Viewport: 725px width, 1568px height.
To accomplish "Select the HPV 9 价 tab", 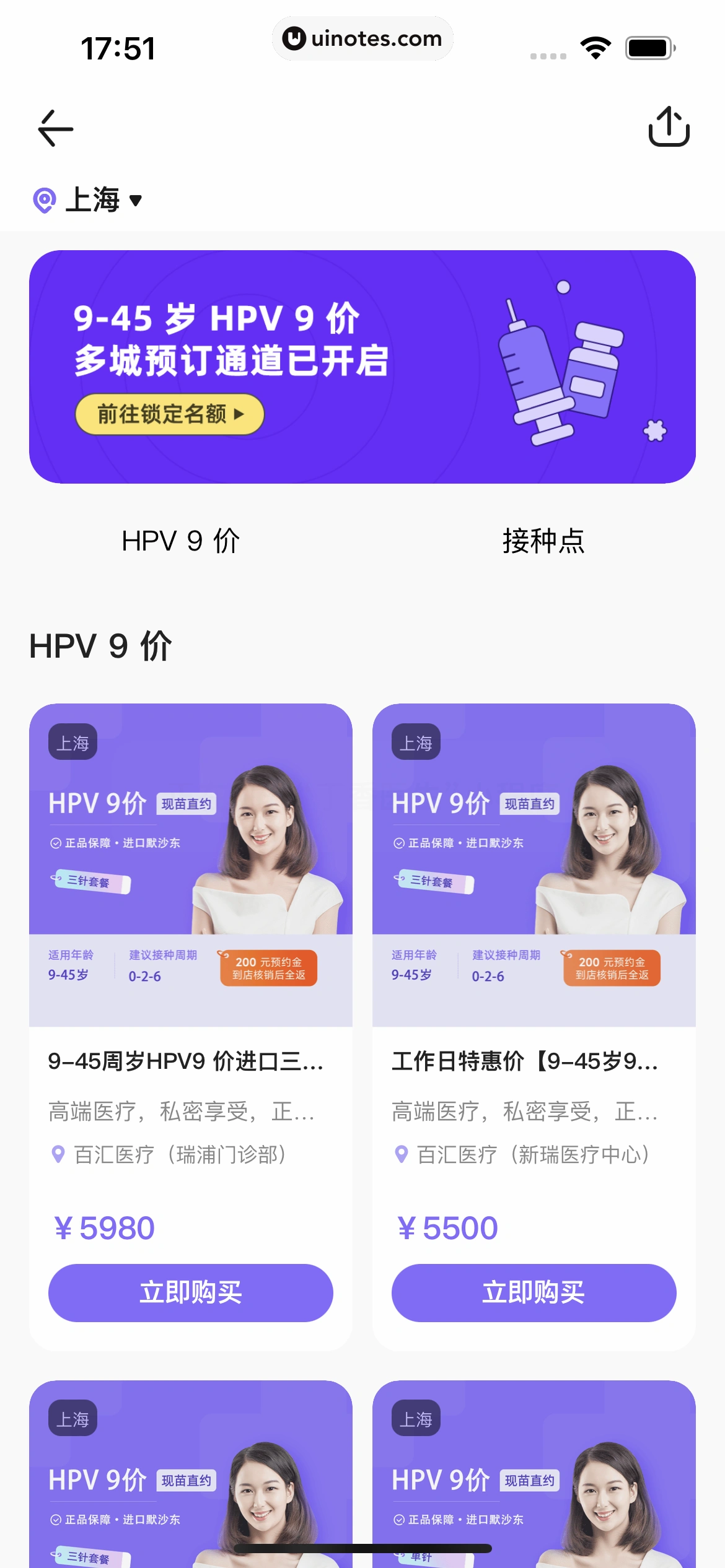I will [180, 542].
